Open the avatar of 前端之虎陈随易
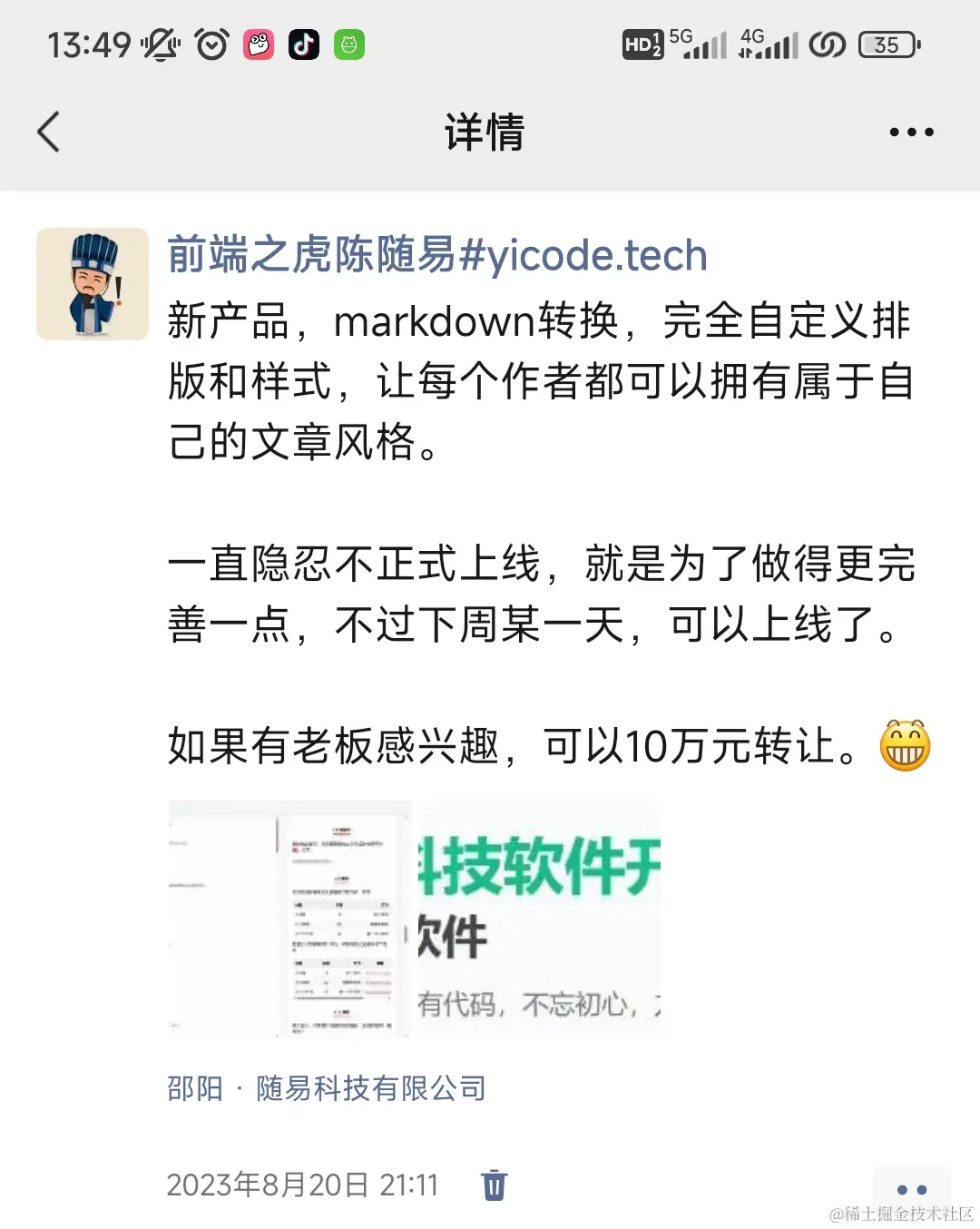 coord(93,284)
